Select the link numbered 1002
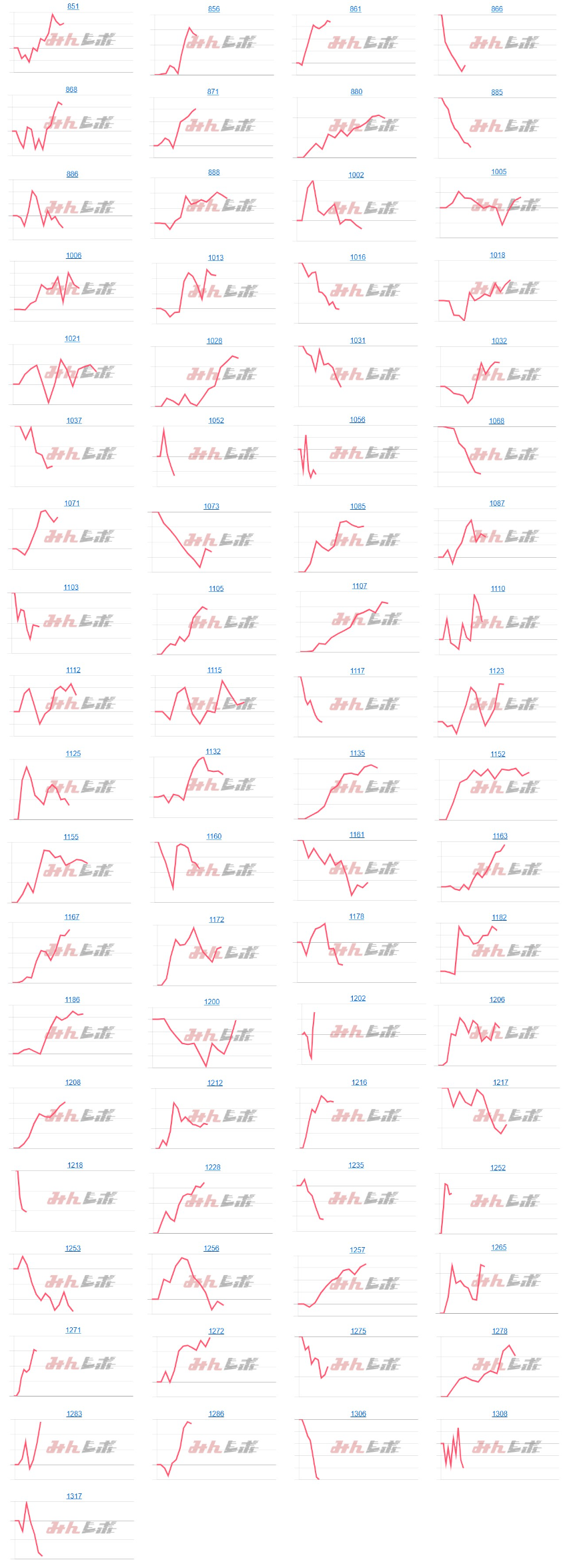This screenshot has height=1568, width=567. [356, 175]
